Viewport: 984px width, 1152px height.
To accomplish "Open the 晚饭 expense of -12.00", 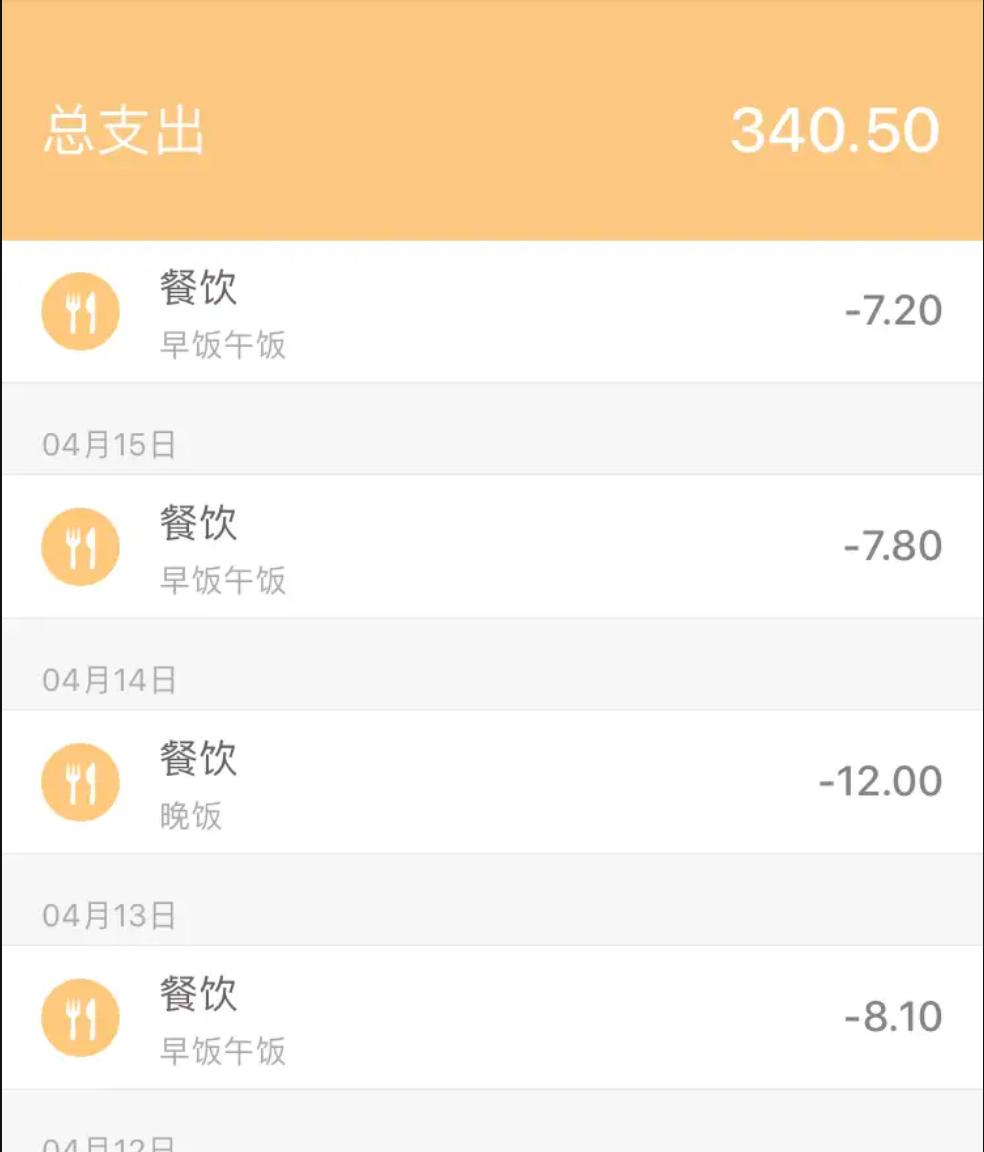I will (492, 782).
